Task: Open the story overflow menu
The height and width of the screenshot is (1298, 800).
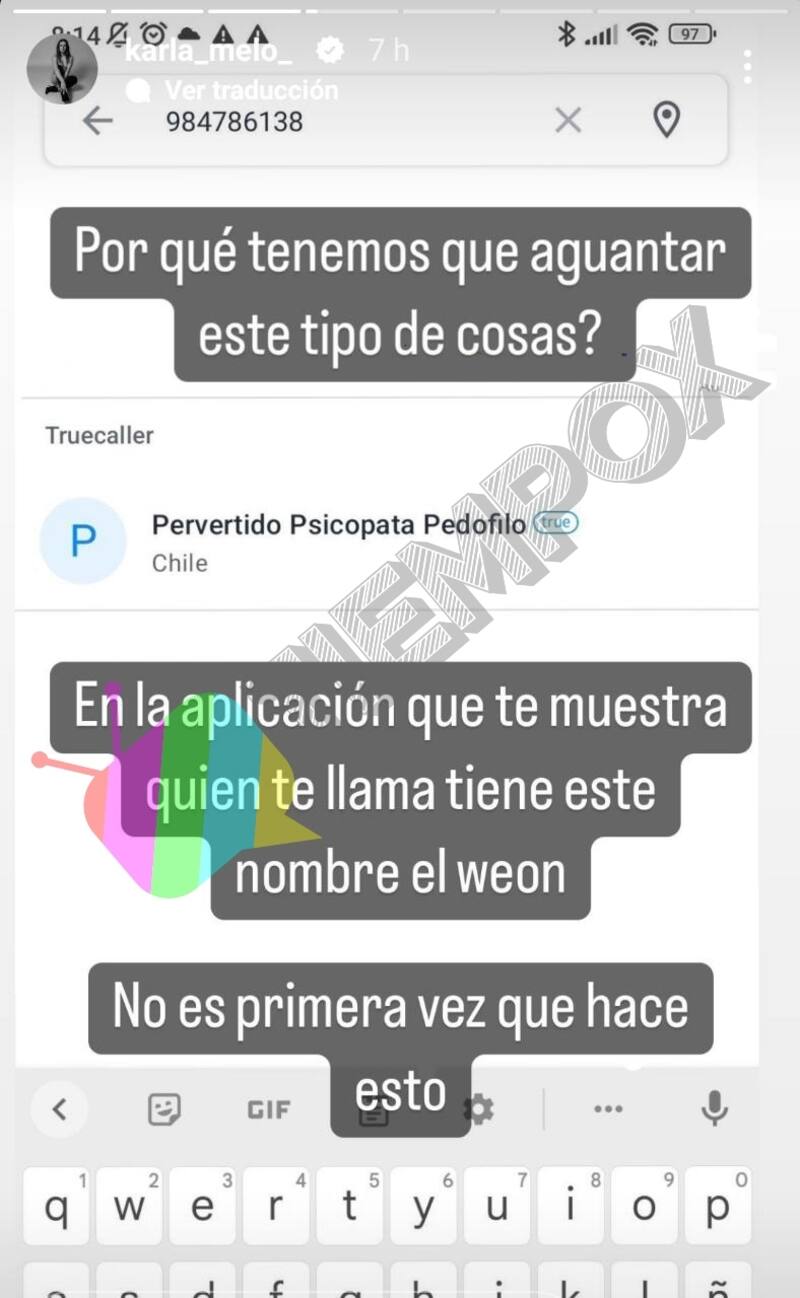Action: pos(748,67)
